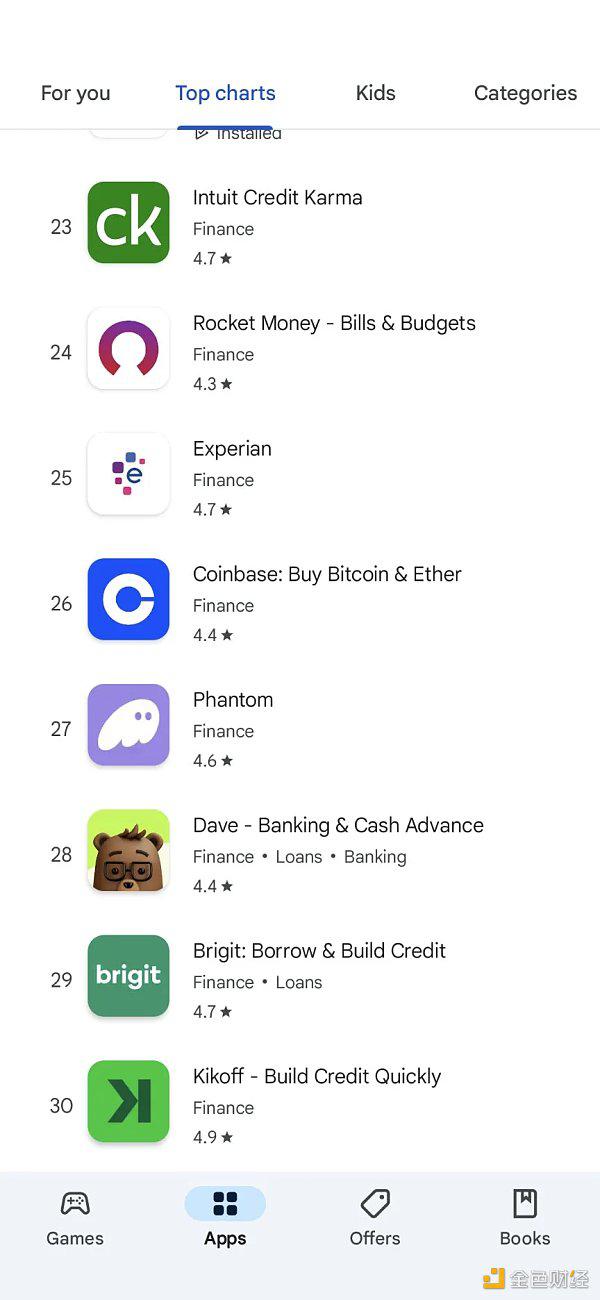
Task: Open Rocket Money - Bills & Budgets
Action: [x=300, y=349]
